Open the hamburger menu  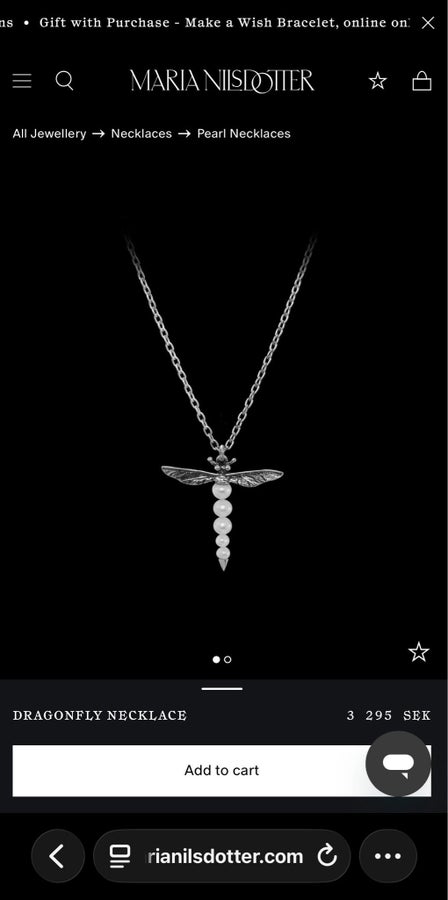tap(22, 81)
